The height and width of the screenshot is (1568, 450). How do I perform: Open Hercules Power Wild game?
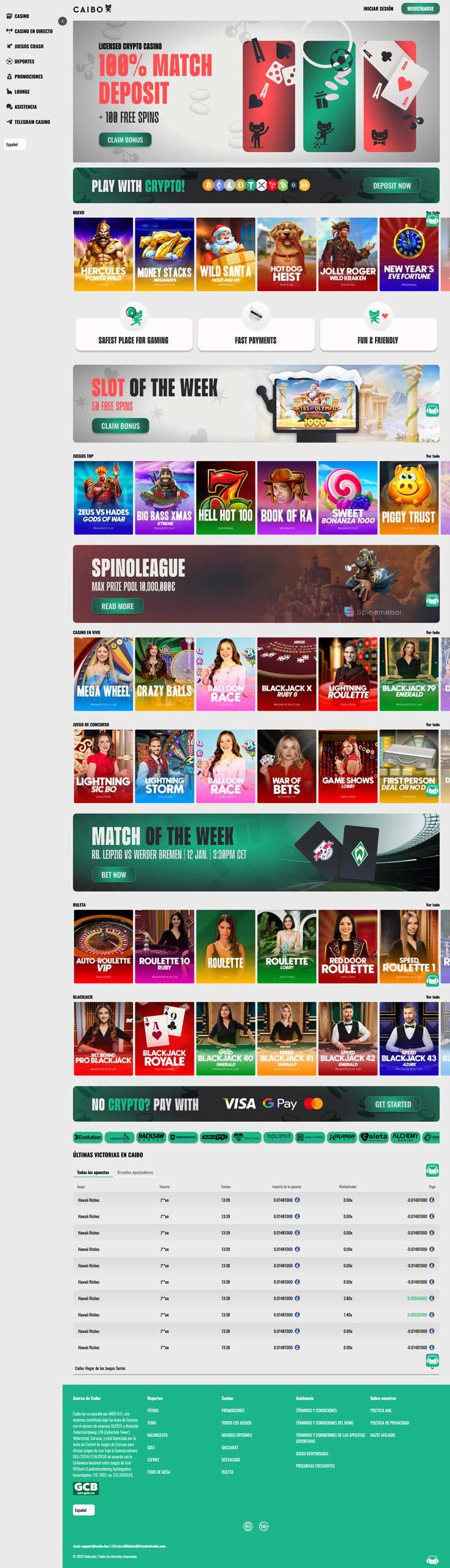pos(104,254)
